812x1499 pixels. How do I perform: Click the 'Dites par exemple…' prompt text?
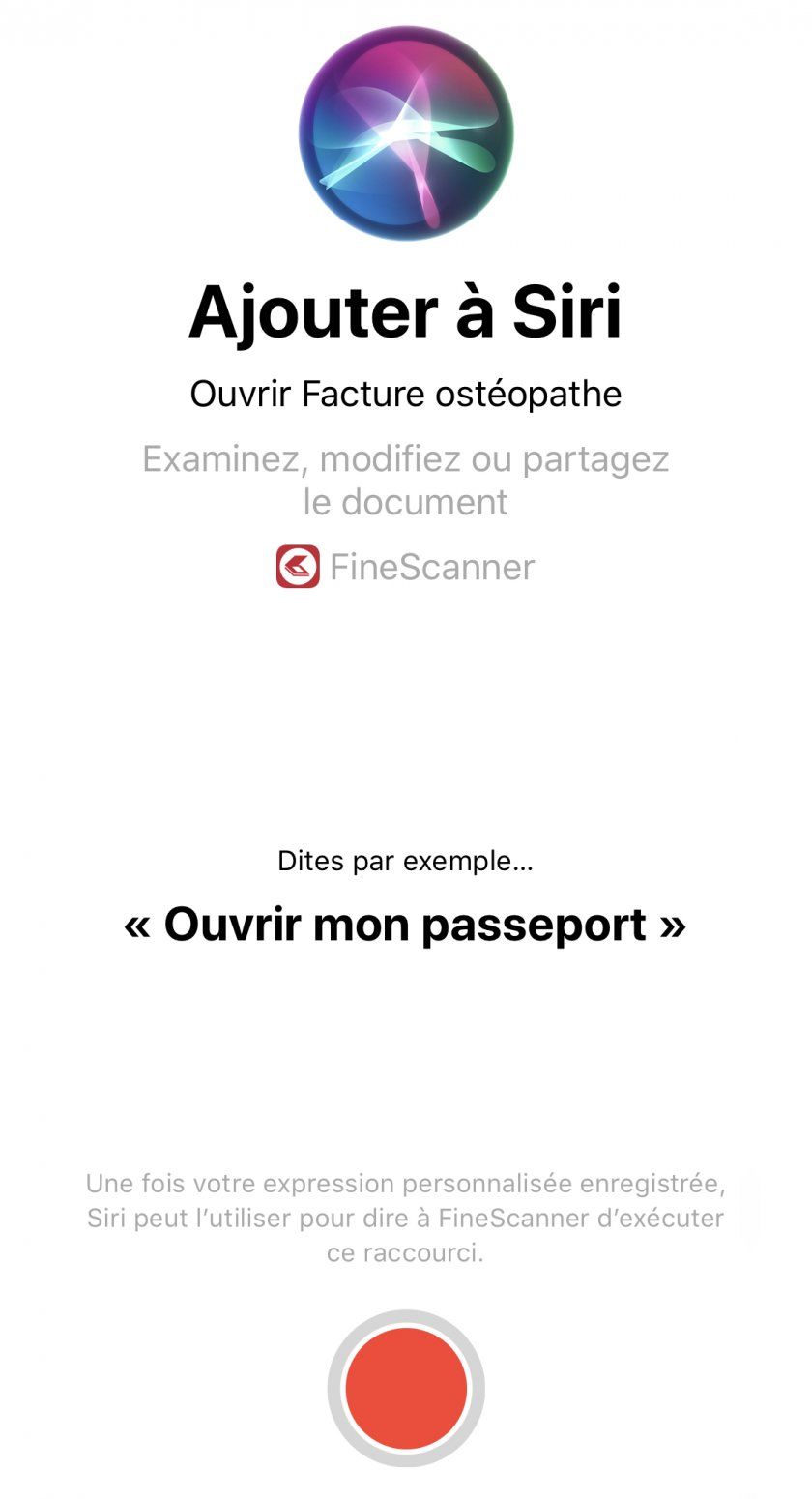[x=406, y=861]
